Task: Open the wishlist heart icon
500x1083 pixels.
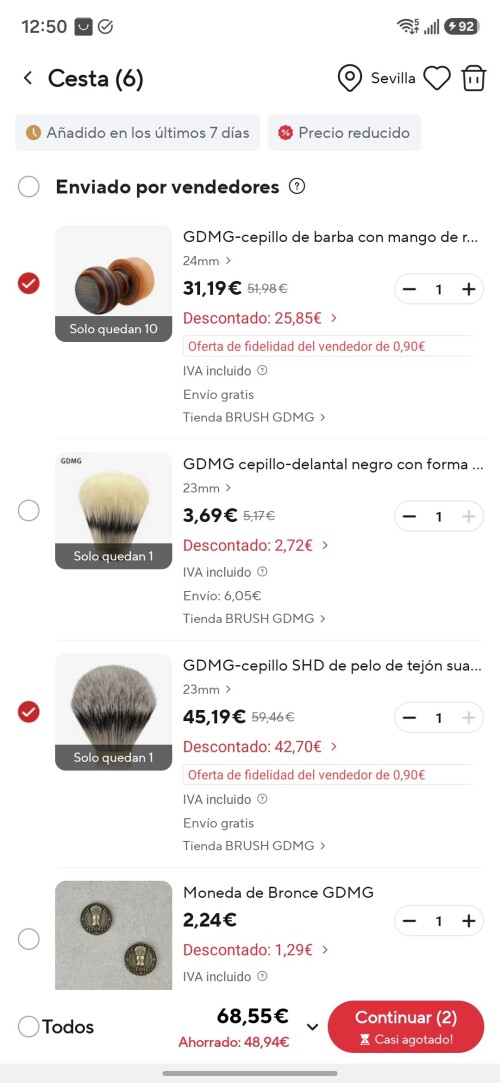Action: coord(436,78)
